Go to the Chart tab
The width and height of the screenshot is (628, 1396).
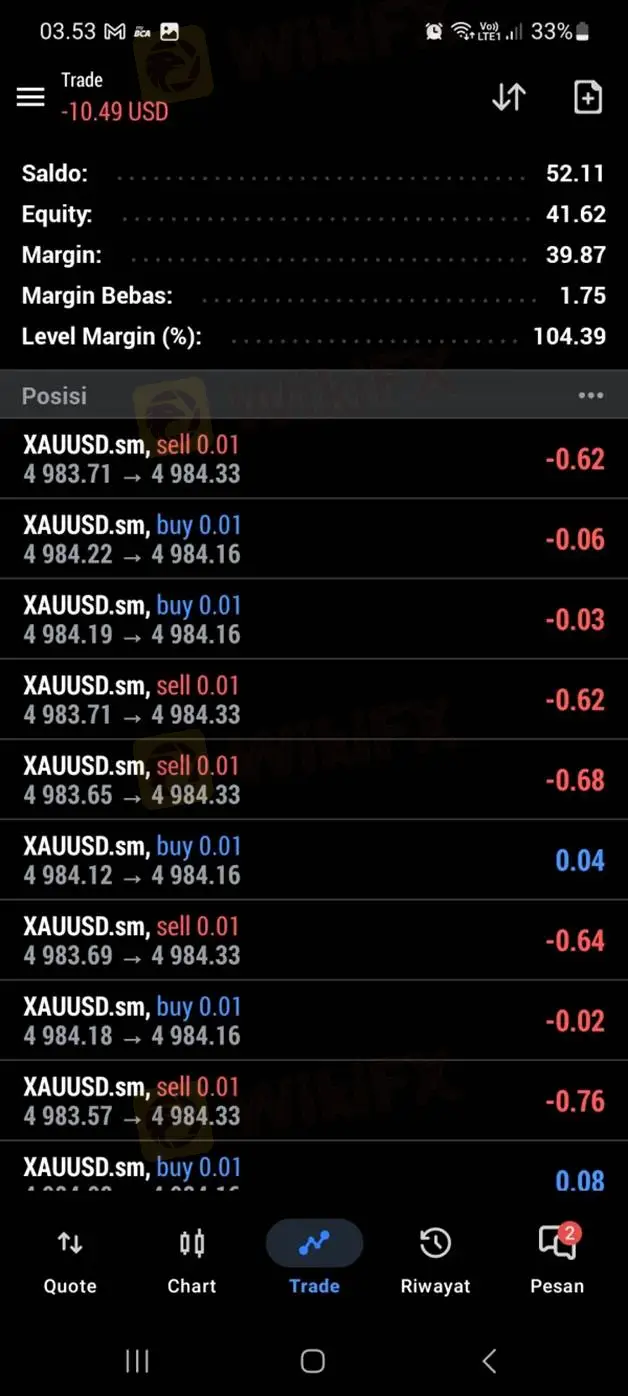[192, 1261]
